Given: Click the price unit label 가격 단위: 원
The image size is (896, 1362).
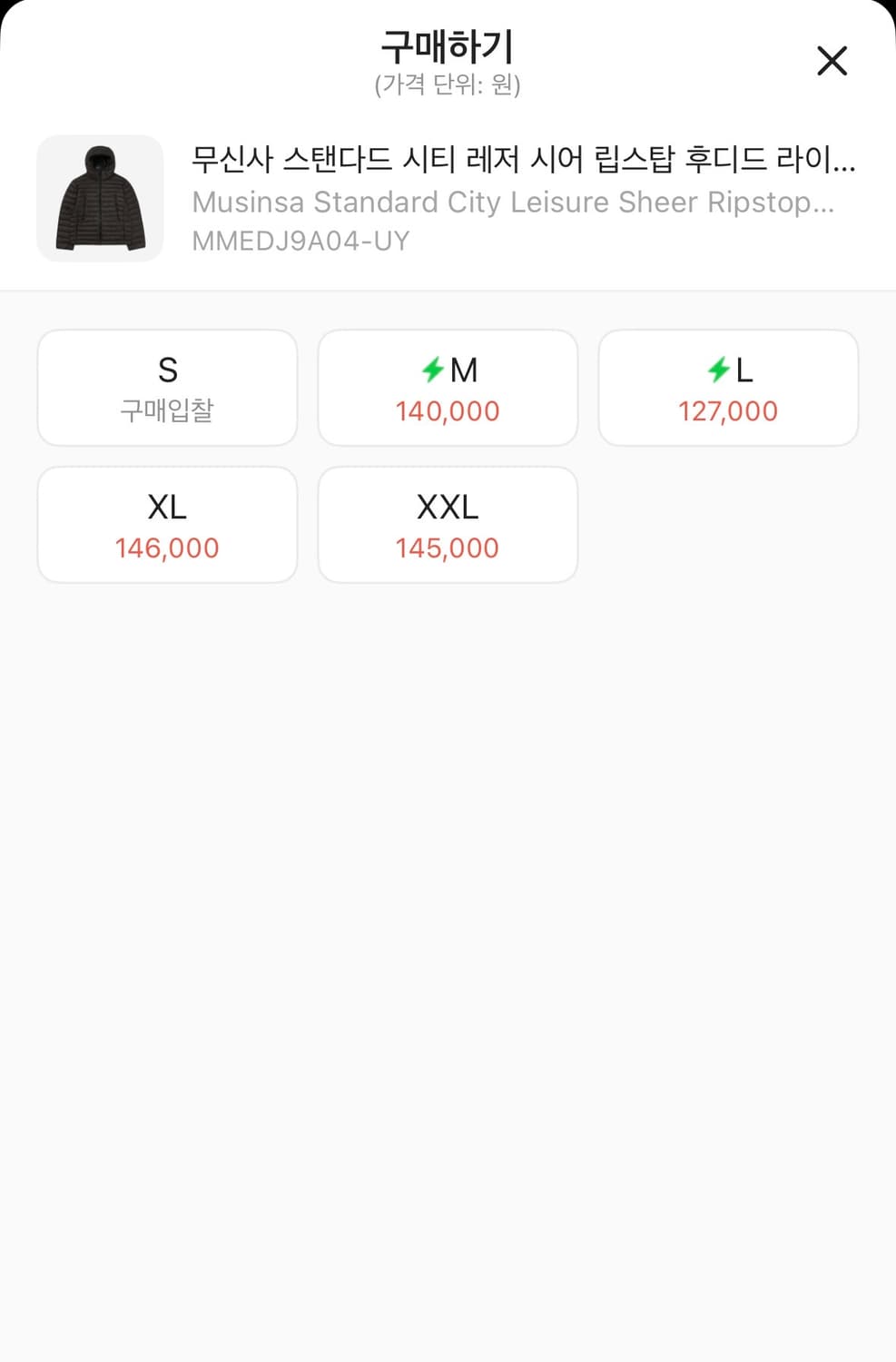Looking at the screenshot, I should (448, 86).
